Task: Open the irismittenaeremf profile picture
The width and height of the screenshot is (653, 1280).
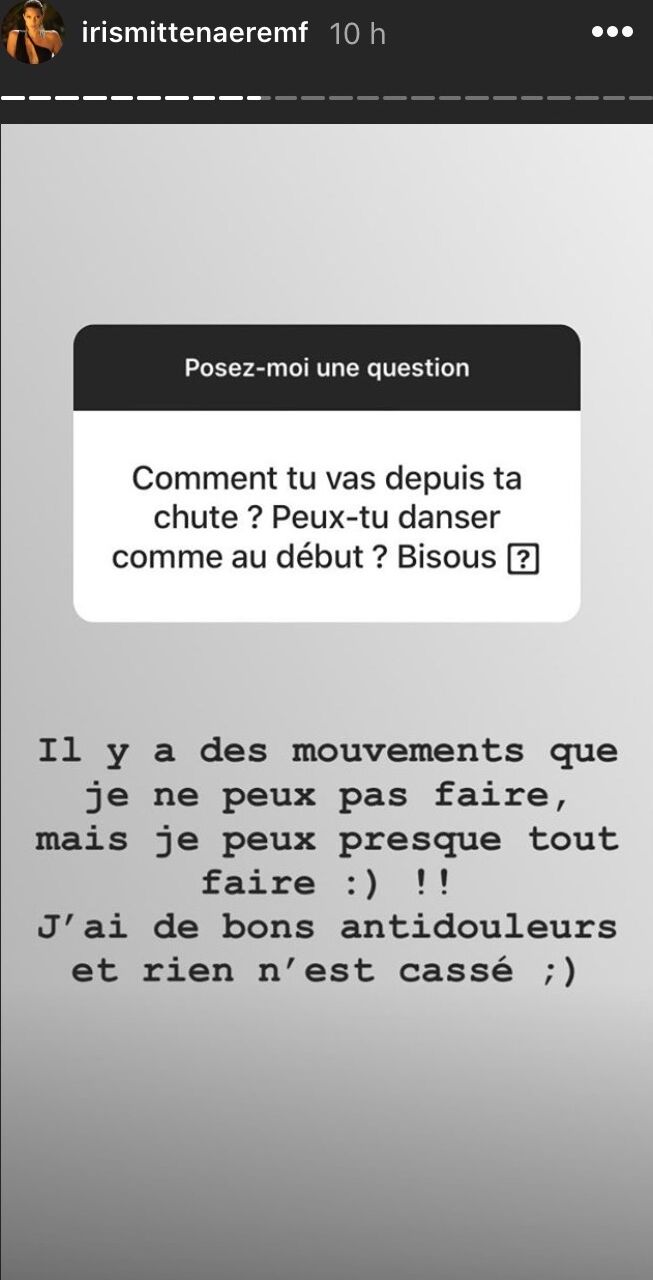Action: [36, 33]
